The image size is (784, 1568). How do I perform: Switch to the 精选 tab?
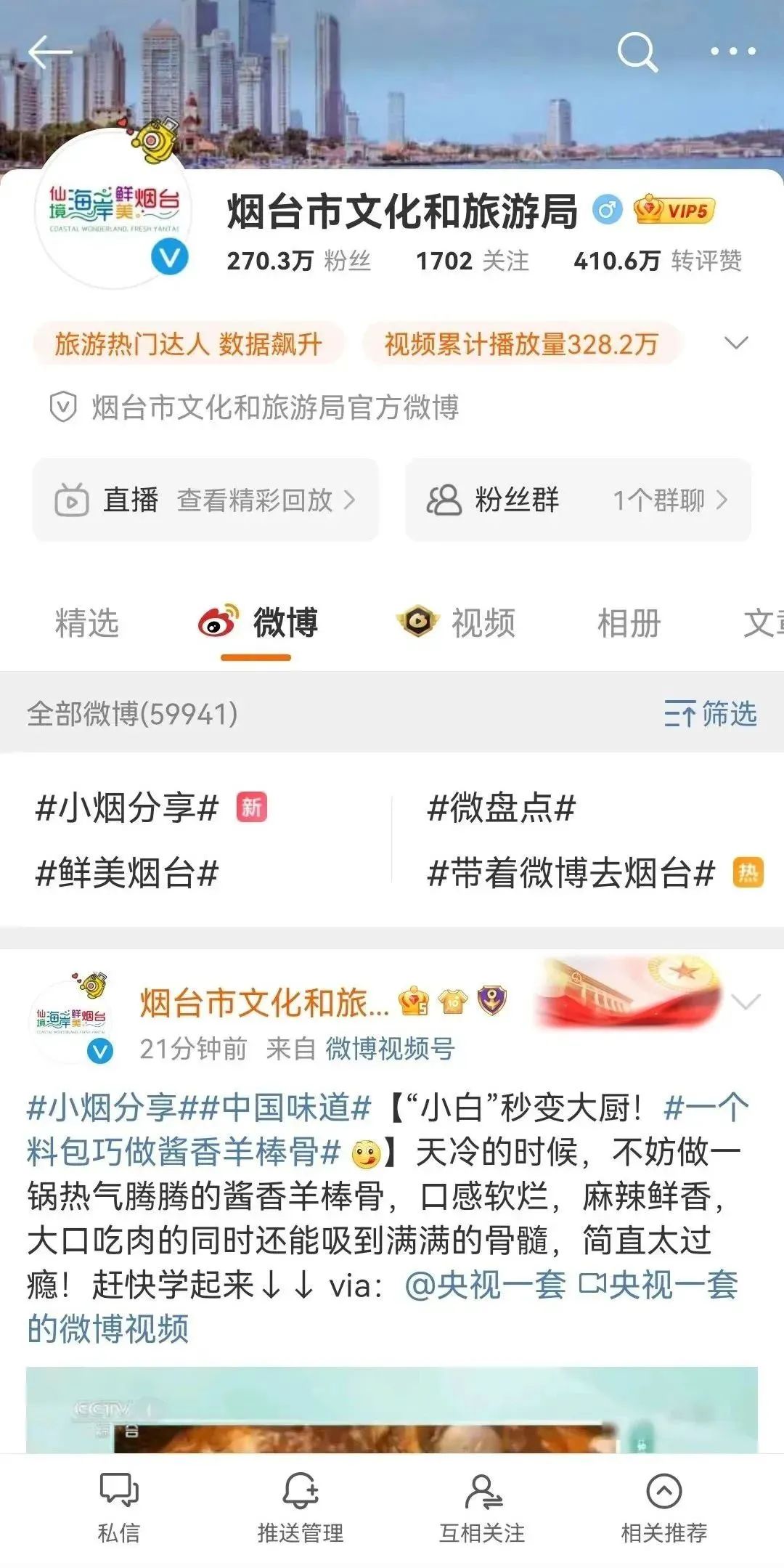[x=87, y=623]
